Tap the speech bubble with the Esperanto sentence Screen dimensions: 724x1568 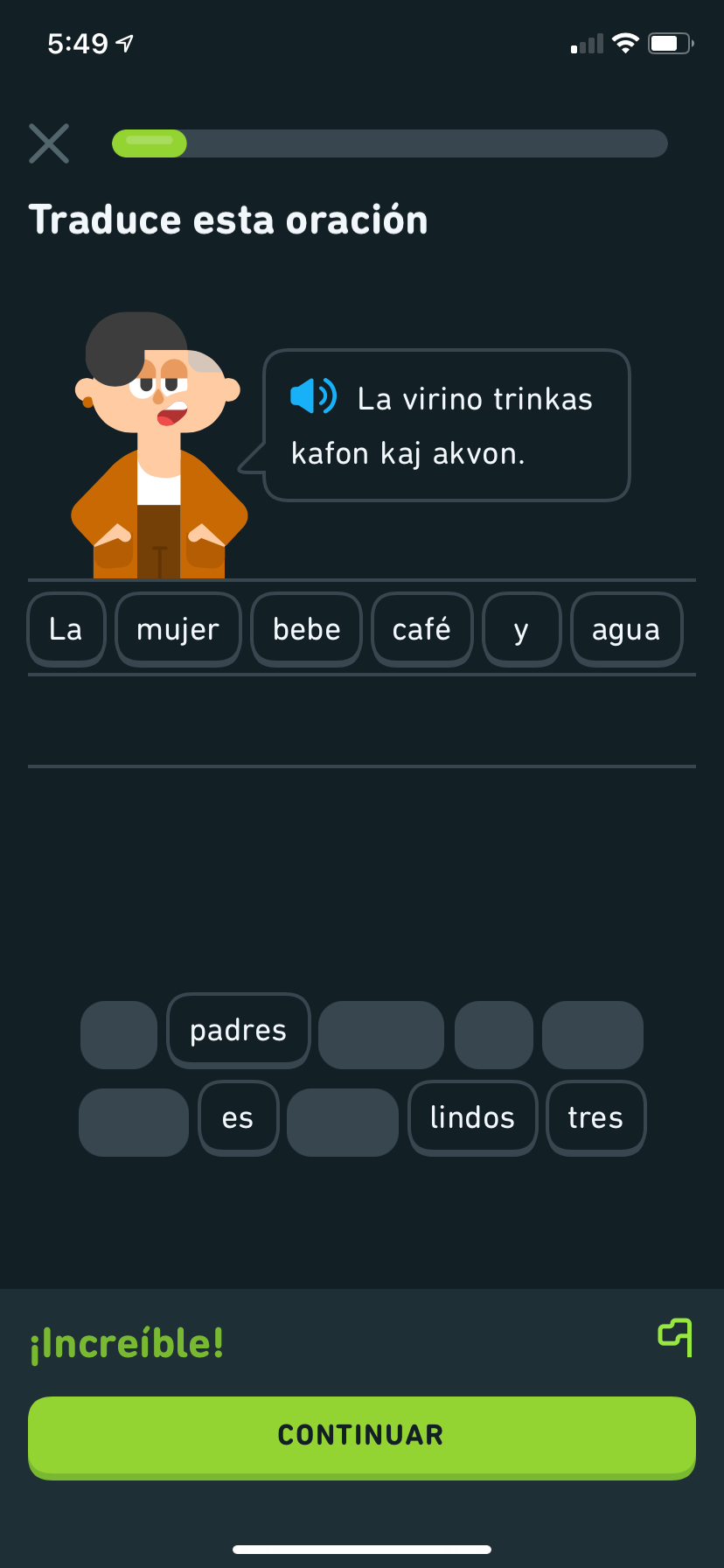tap(446, 425)
